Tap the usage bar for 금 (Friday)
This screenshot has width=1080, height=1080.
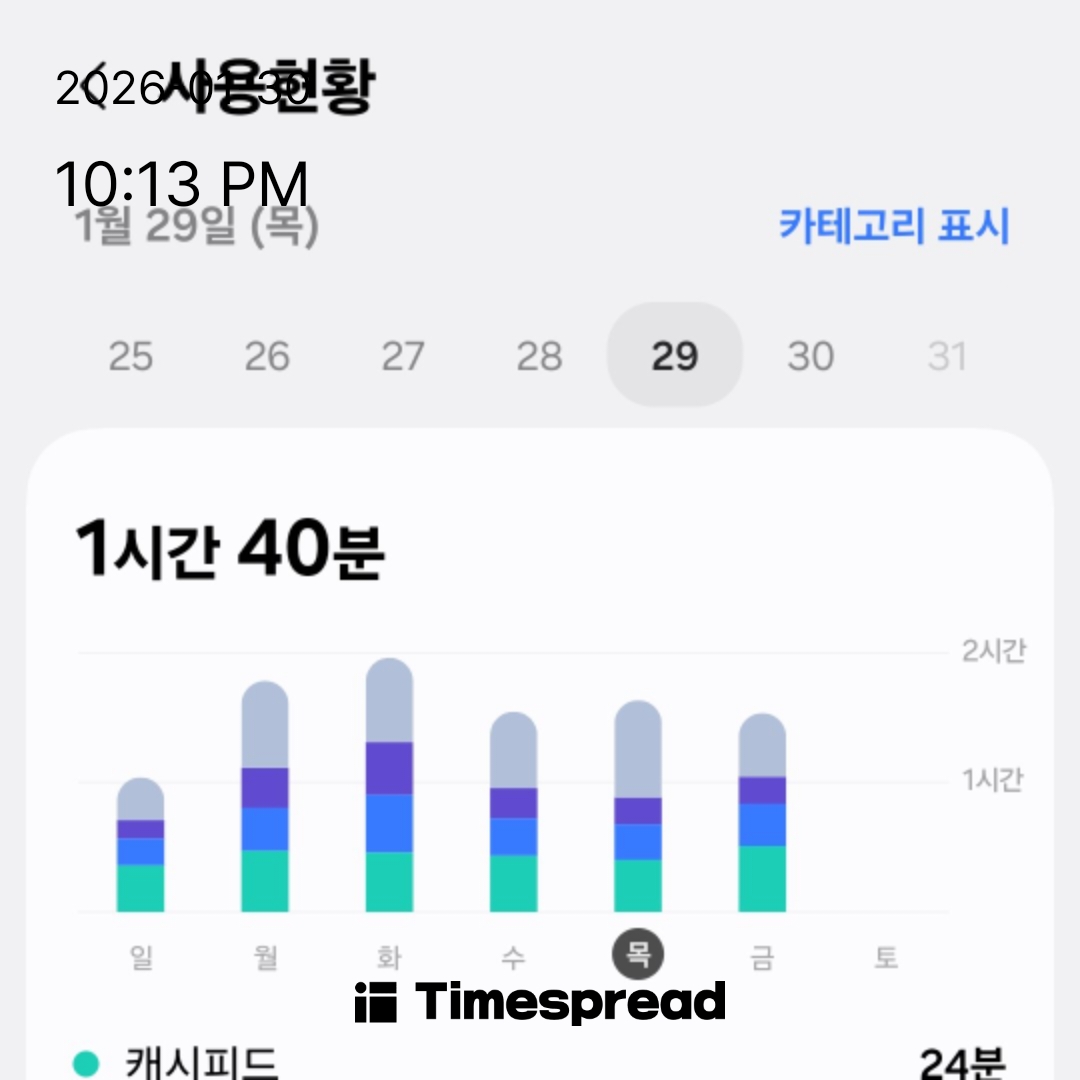coord(762,813)
